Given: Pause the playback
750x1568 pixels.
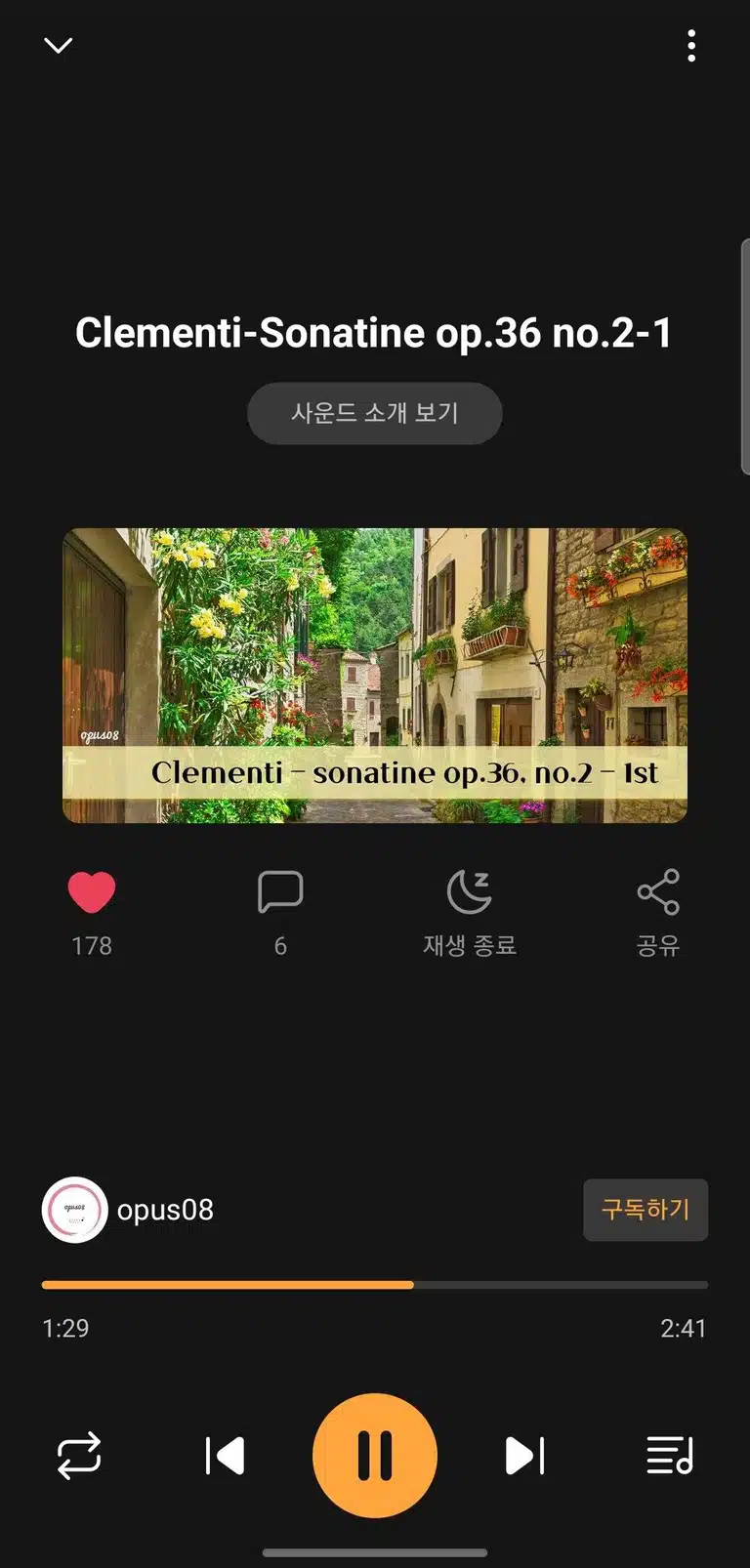Looking at the screenshot, I should tap(375, 1456).
